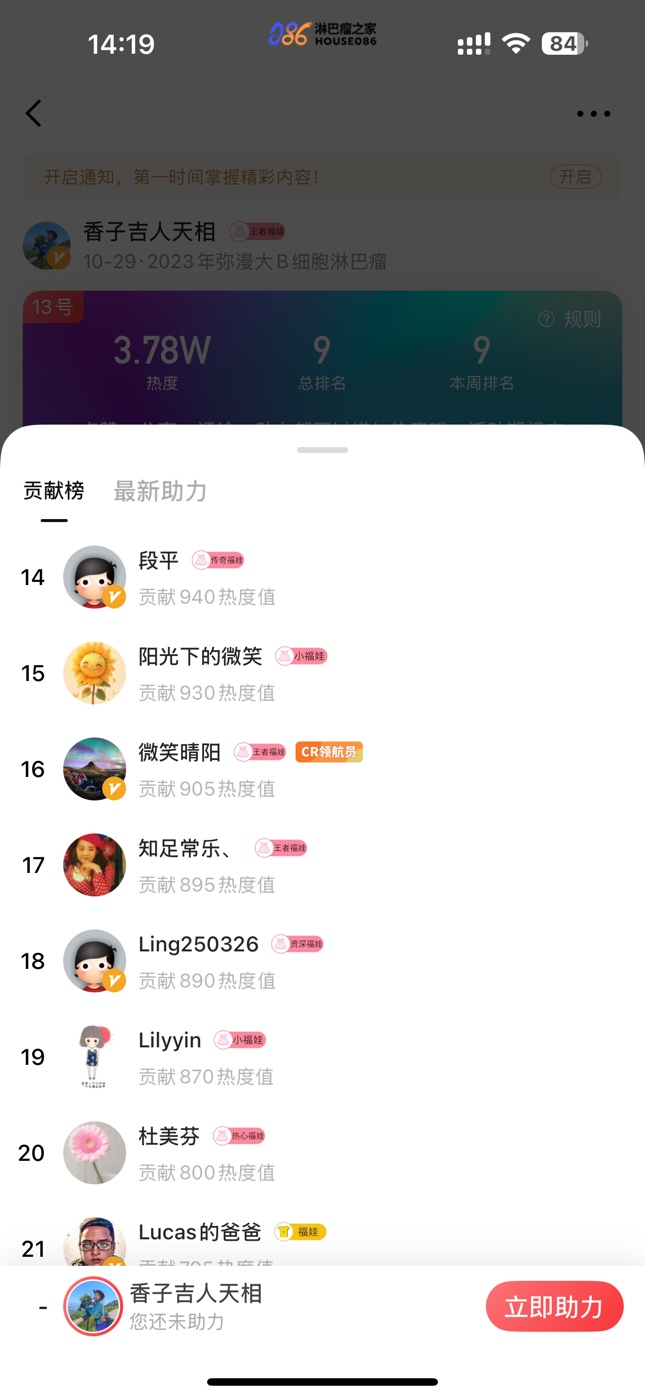Tap the sheet drag handle
This screenshot has width=645, height=1398.
322,450
